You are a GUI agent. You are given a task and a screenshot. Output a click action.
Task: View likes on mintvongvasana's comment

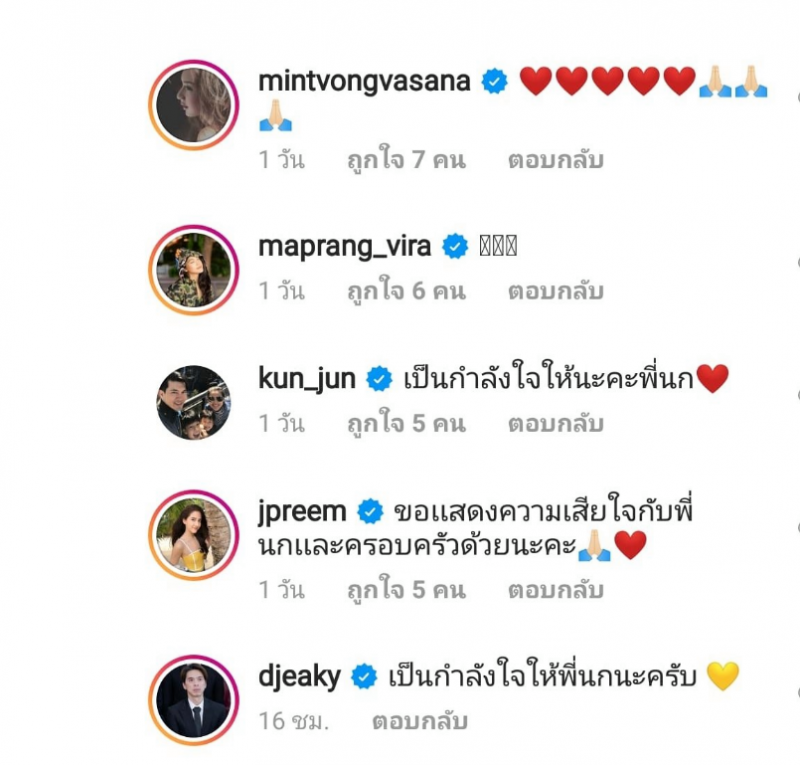click(406, 160)
